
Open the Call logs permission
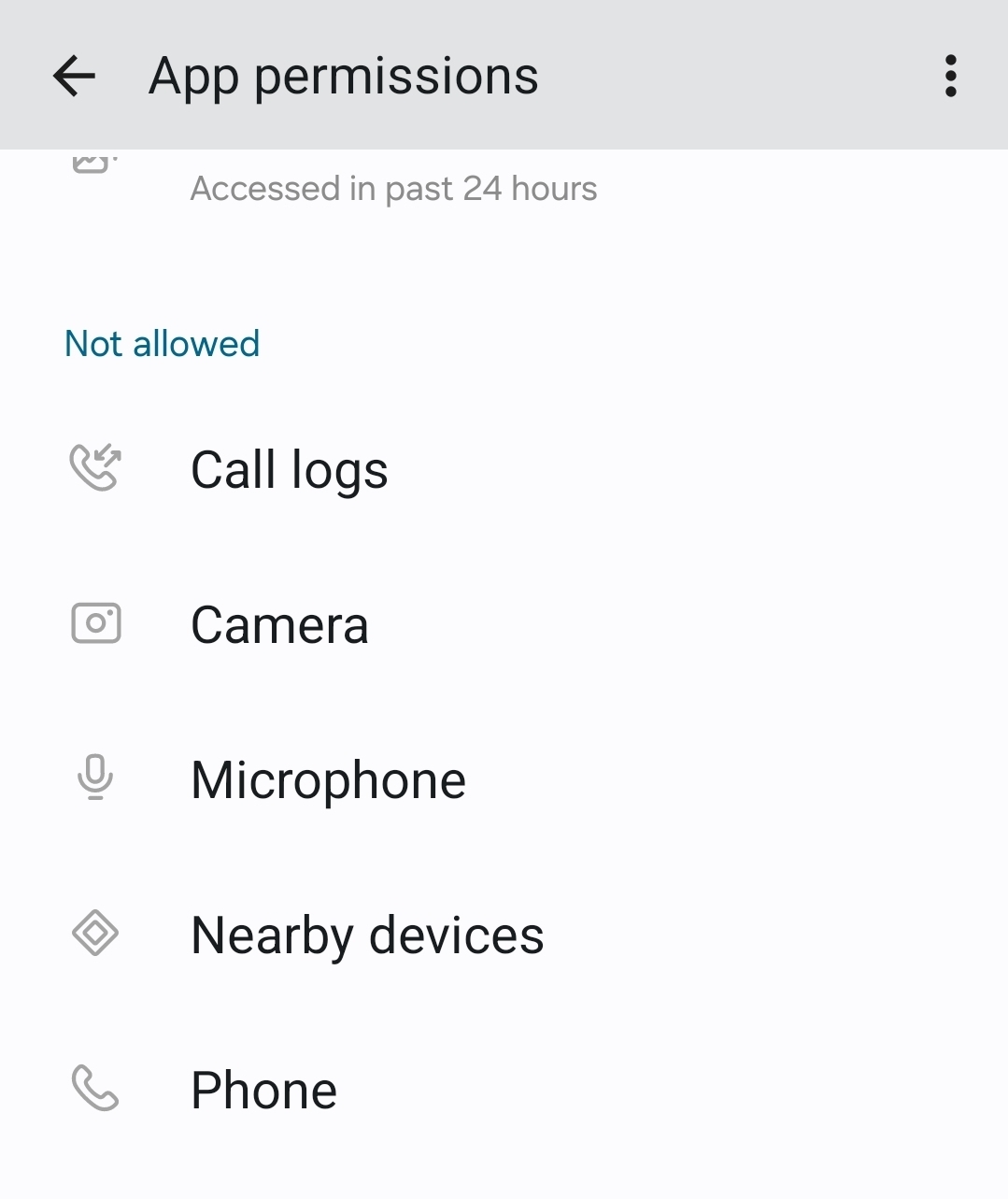coord(290,469)
